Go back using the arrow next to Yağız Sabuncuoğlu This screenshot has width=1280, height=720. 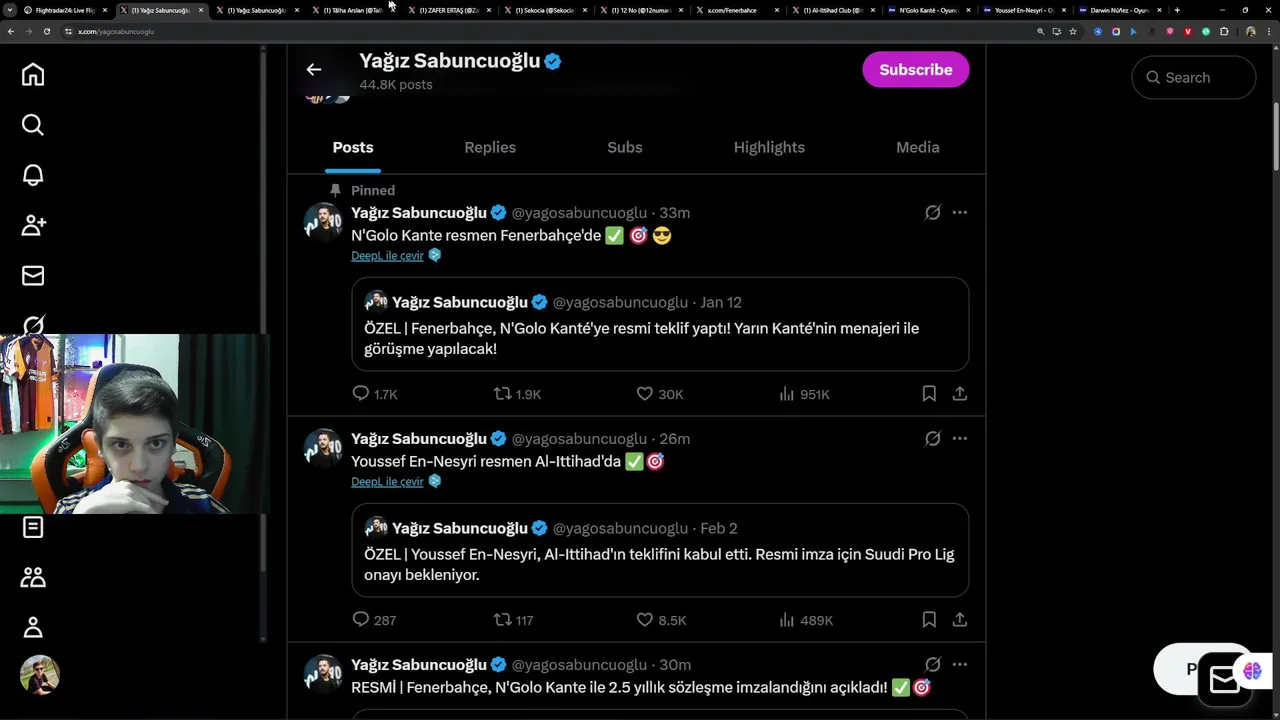coord(314,69)
